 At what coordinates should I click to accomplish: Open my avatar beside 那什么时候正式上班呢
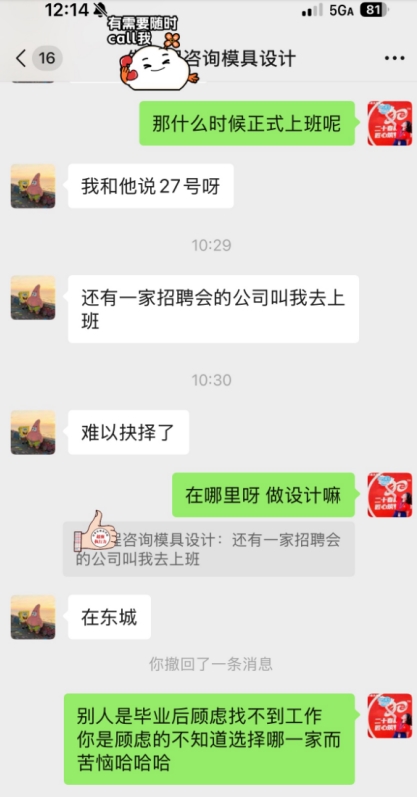pyautogui.click(x=390, y=124)
